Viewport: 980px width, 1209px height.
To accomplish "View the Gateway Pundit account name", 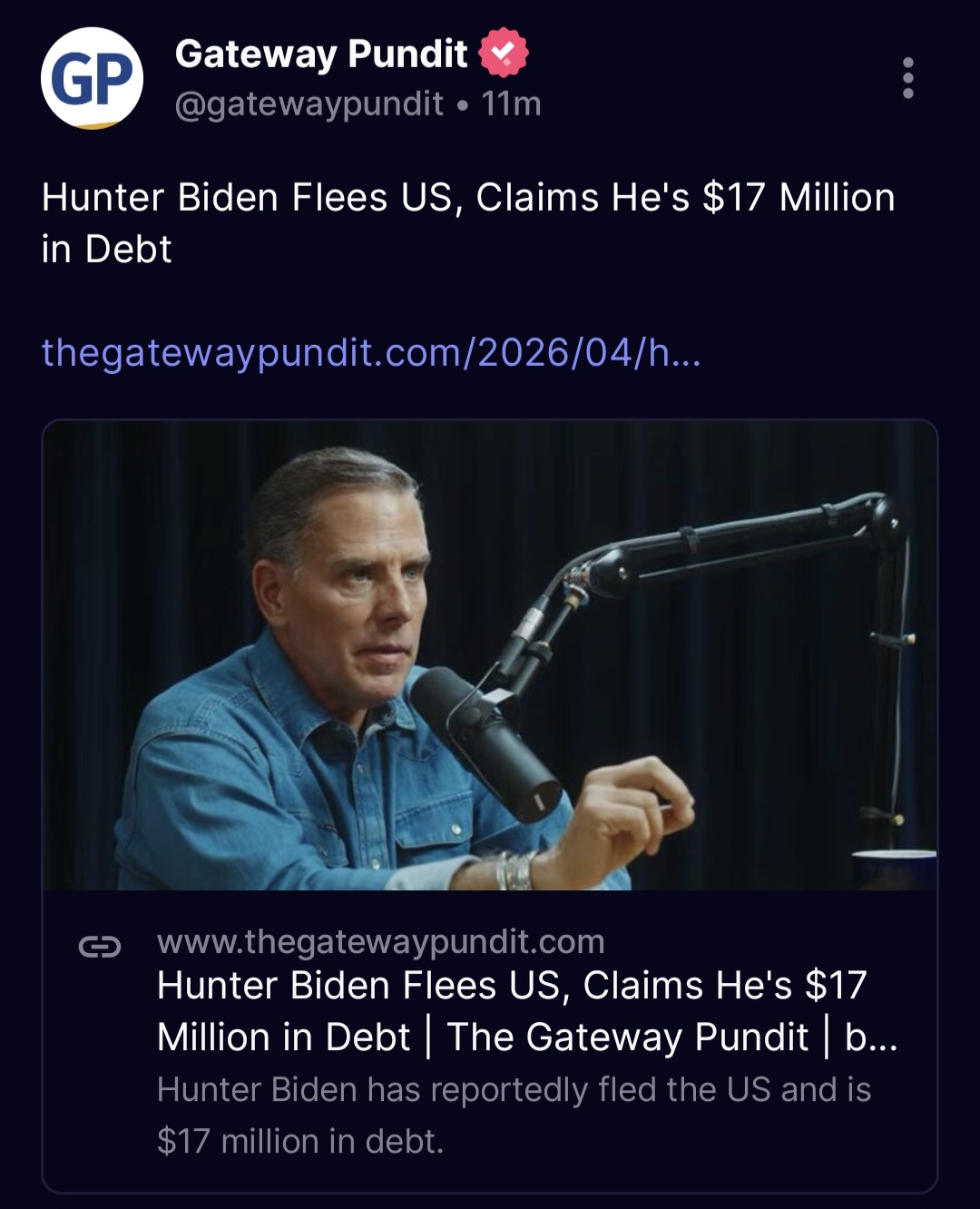I will coord(321,54).
